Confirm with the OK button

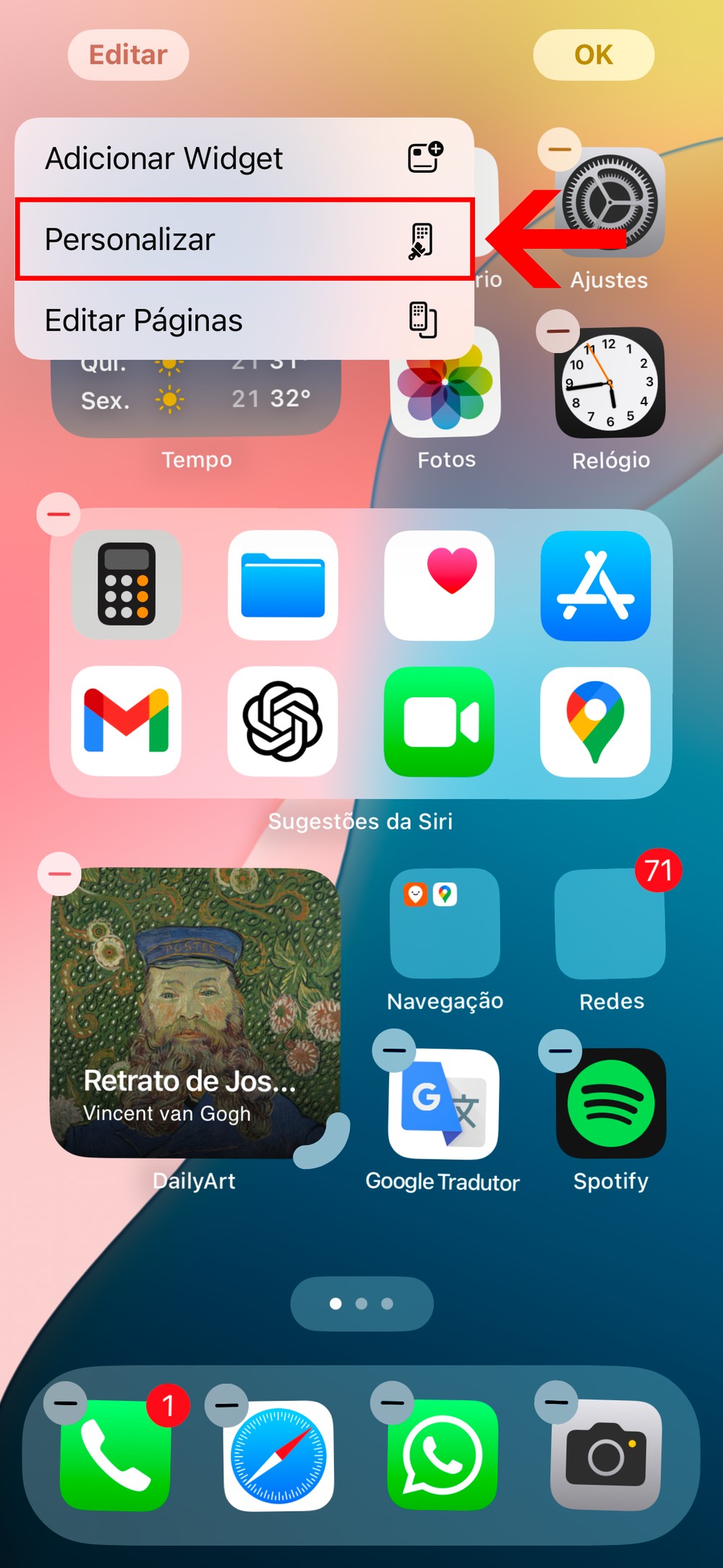[x=594, y=55]
